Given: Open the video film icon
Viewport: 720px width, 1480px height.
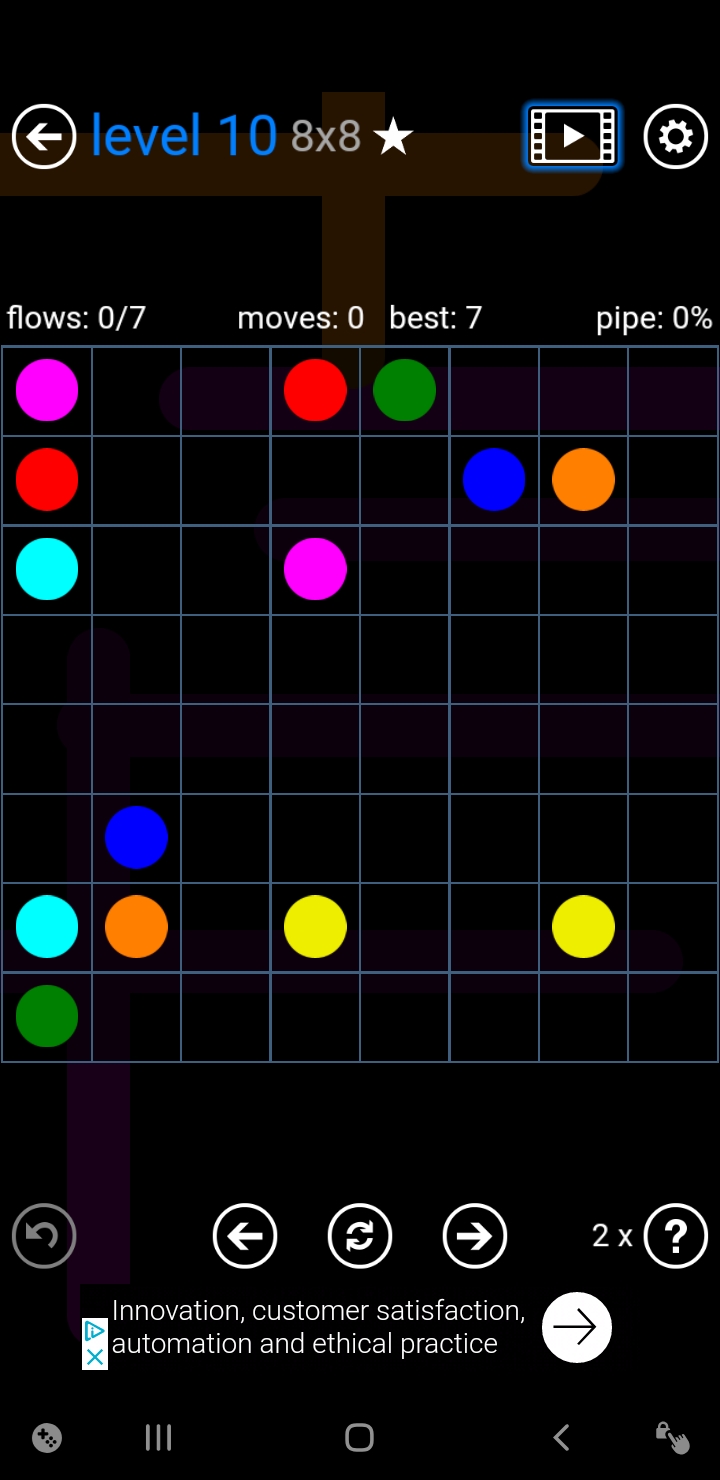Looking at the screenshot, I should click(x=573, y=136).
